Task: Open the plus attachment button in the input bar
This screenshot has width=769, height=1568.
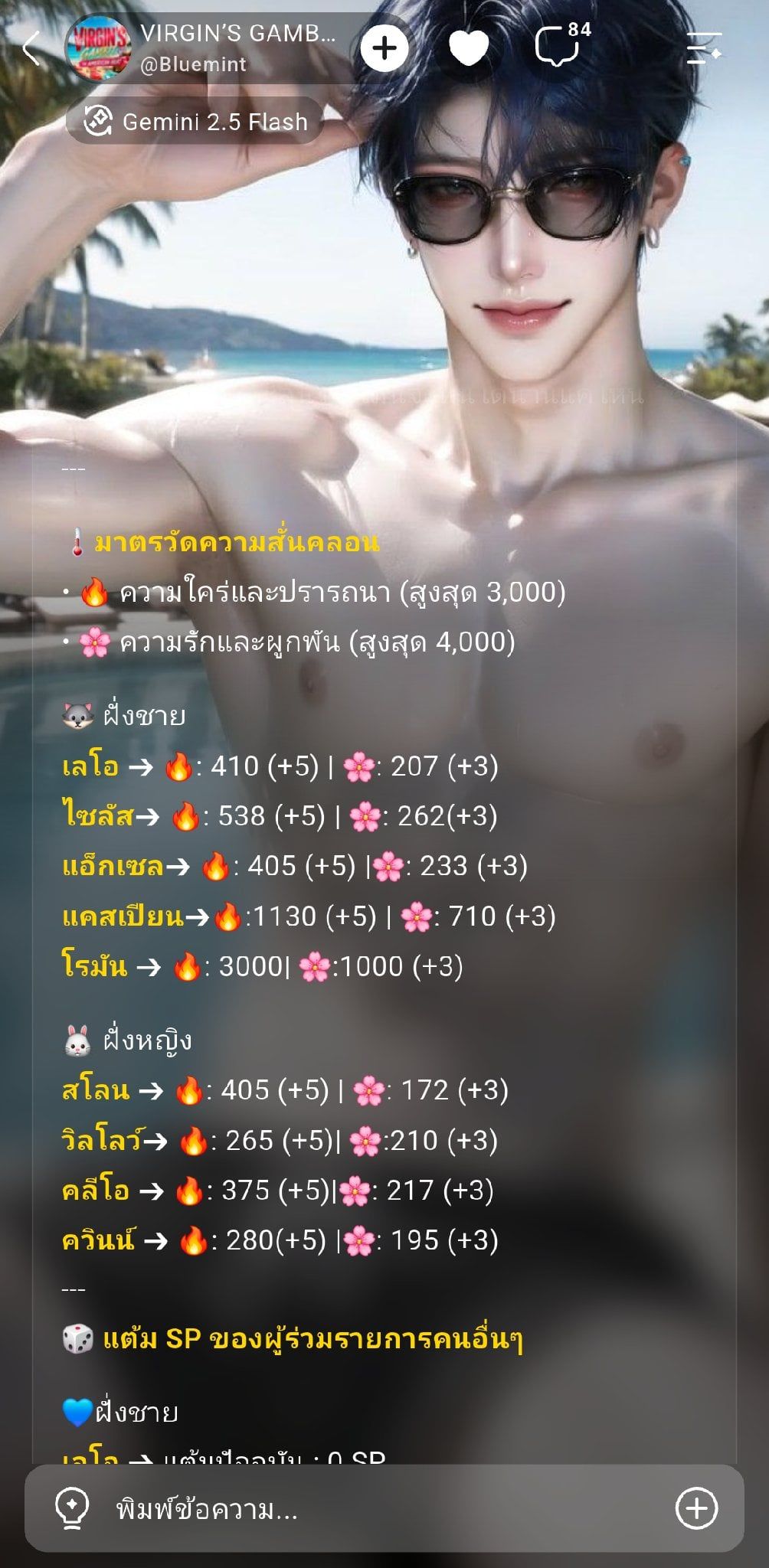Action: coord(696,1509)
